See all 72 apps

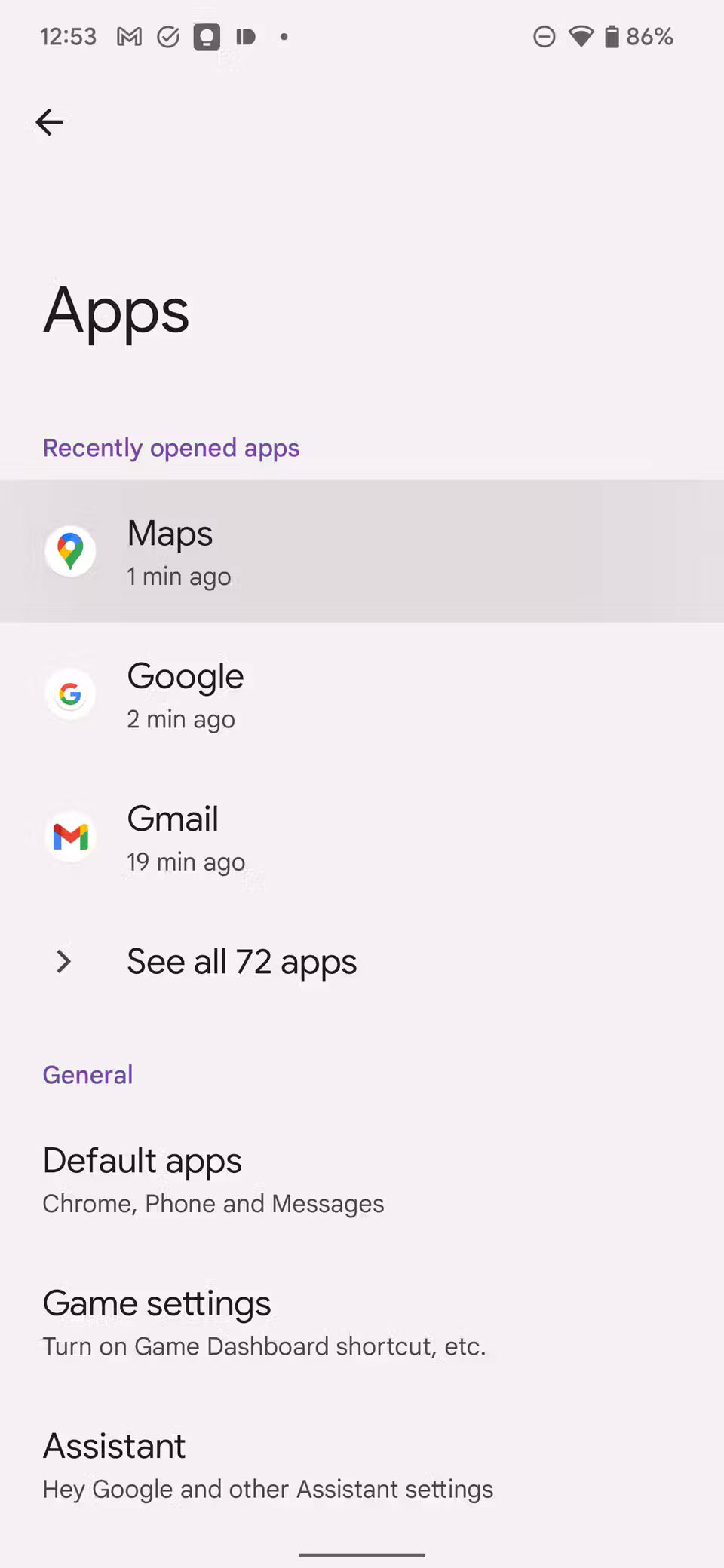[241, 962]
